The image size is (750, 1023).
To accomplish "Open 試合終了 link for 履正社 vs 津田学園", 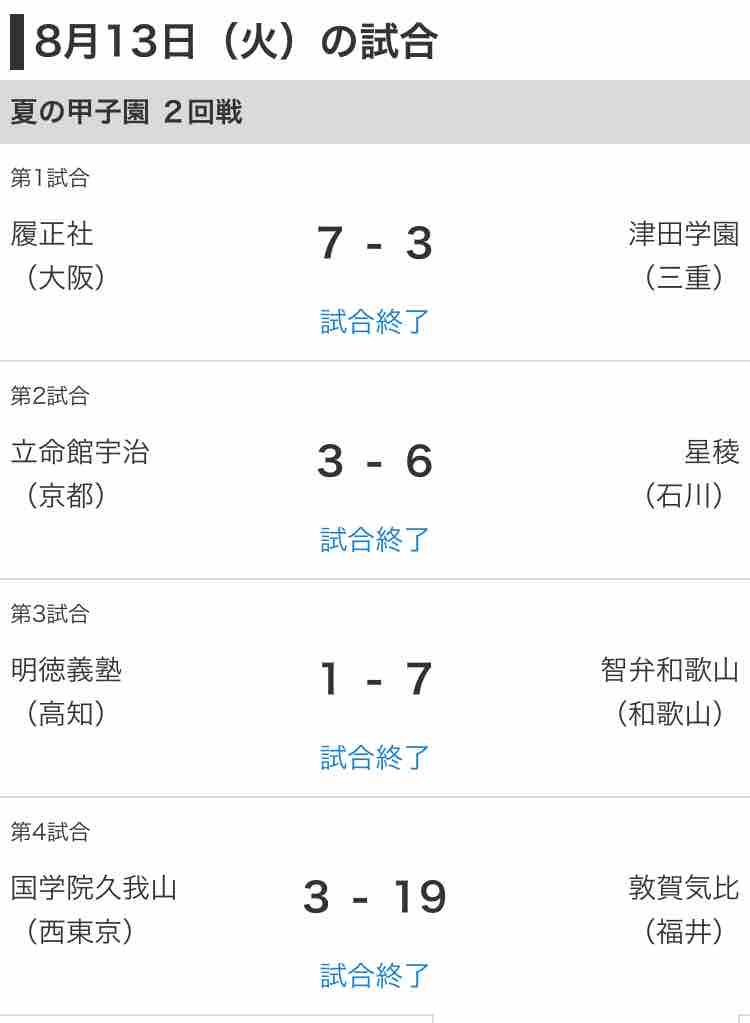I will [x=374, y=322].
